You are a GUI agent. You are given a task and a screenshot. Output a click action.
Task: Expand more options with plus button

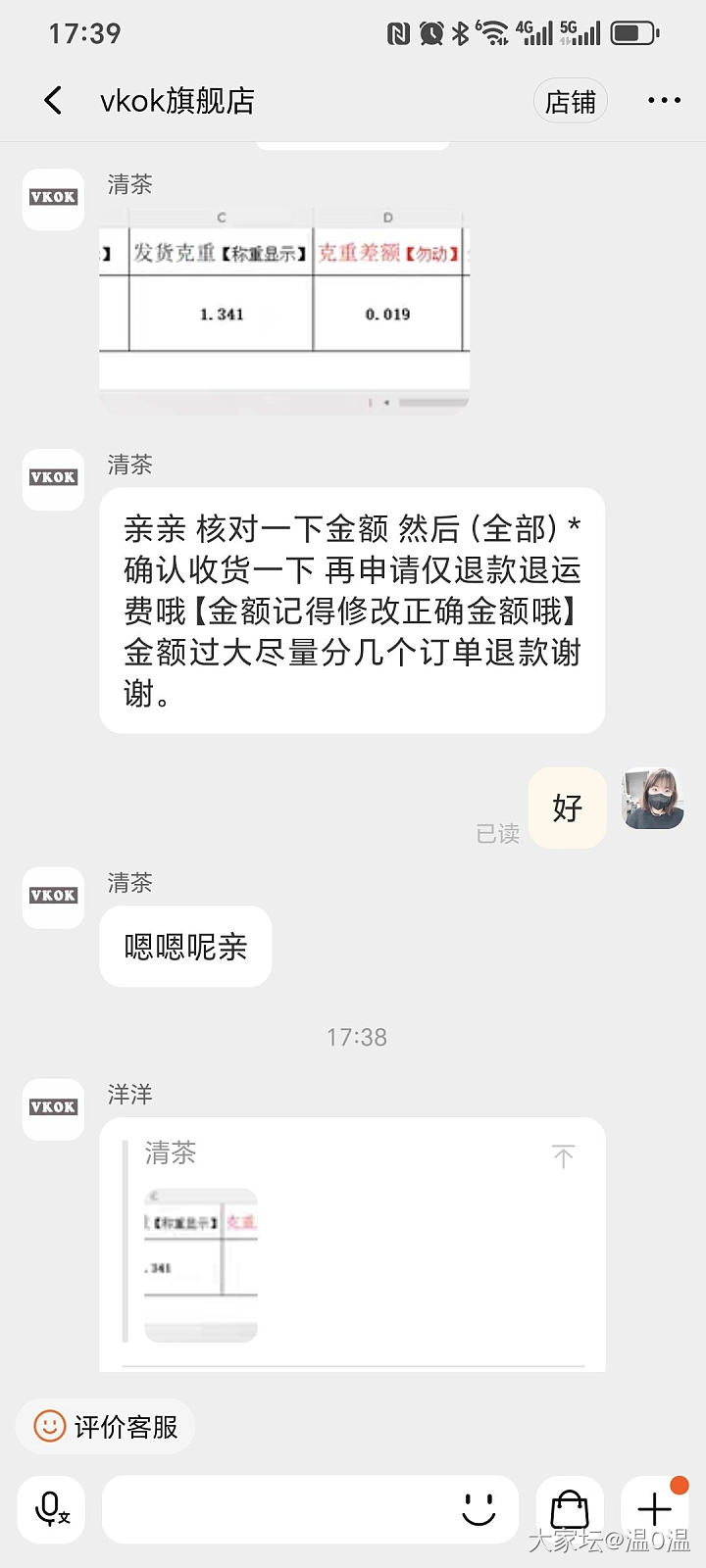point(654,1509)
